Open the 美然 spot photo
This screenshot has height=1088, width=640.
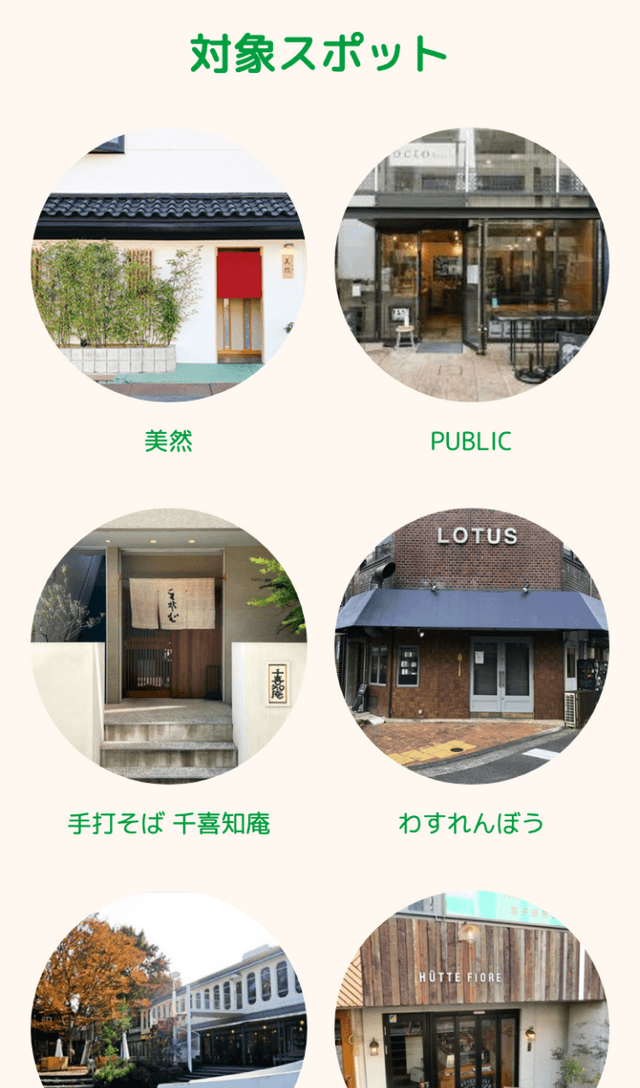point(168,264)
